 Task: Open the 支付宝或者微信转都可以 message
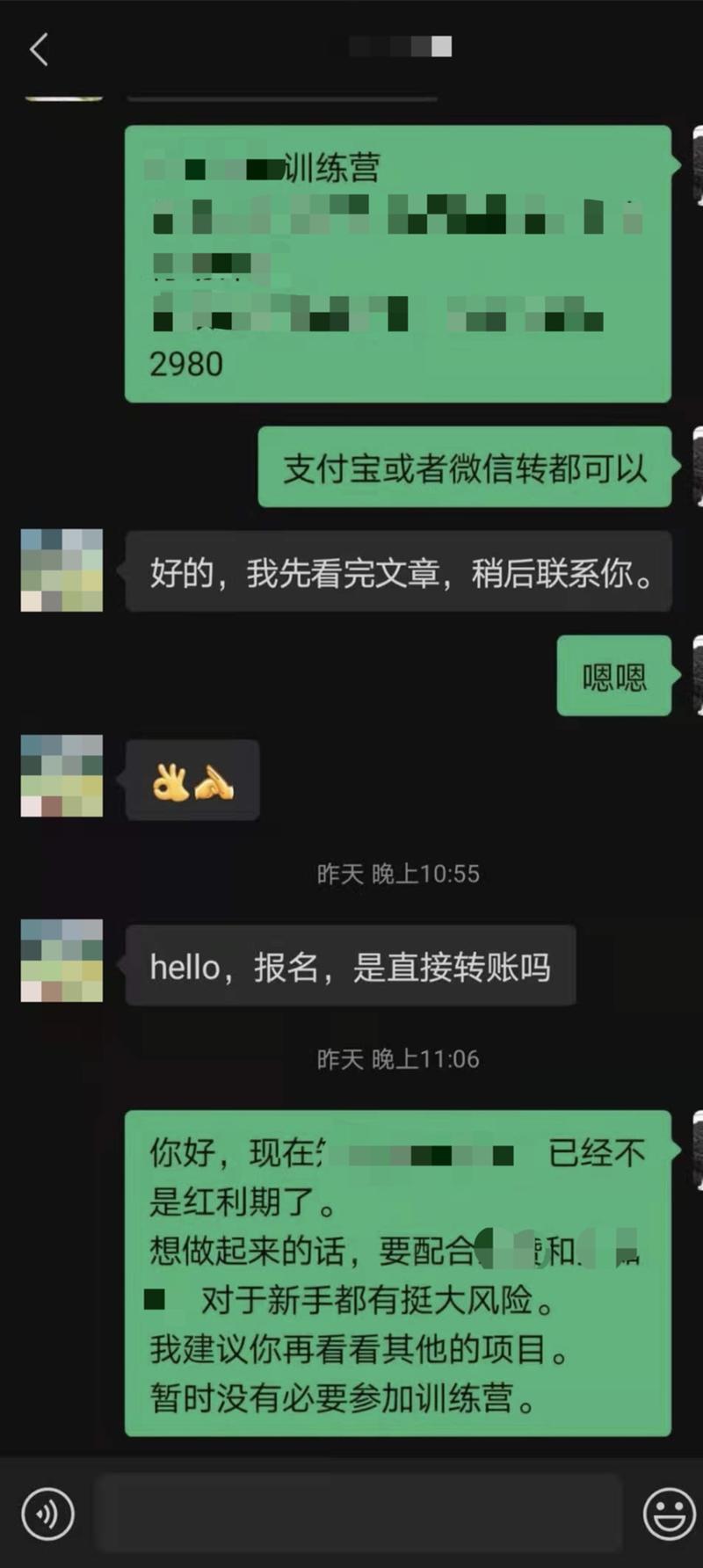click(464, 469)
